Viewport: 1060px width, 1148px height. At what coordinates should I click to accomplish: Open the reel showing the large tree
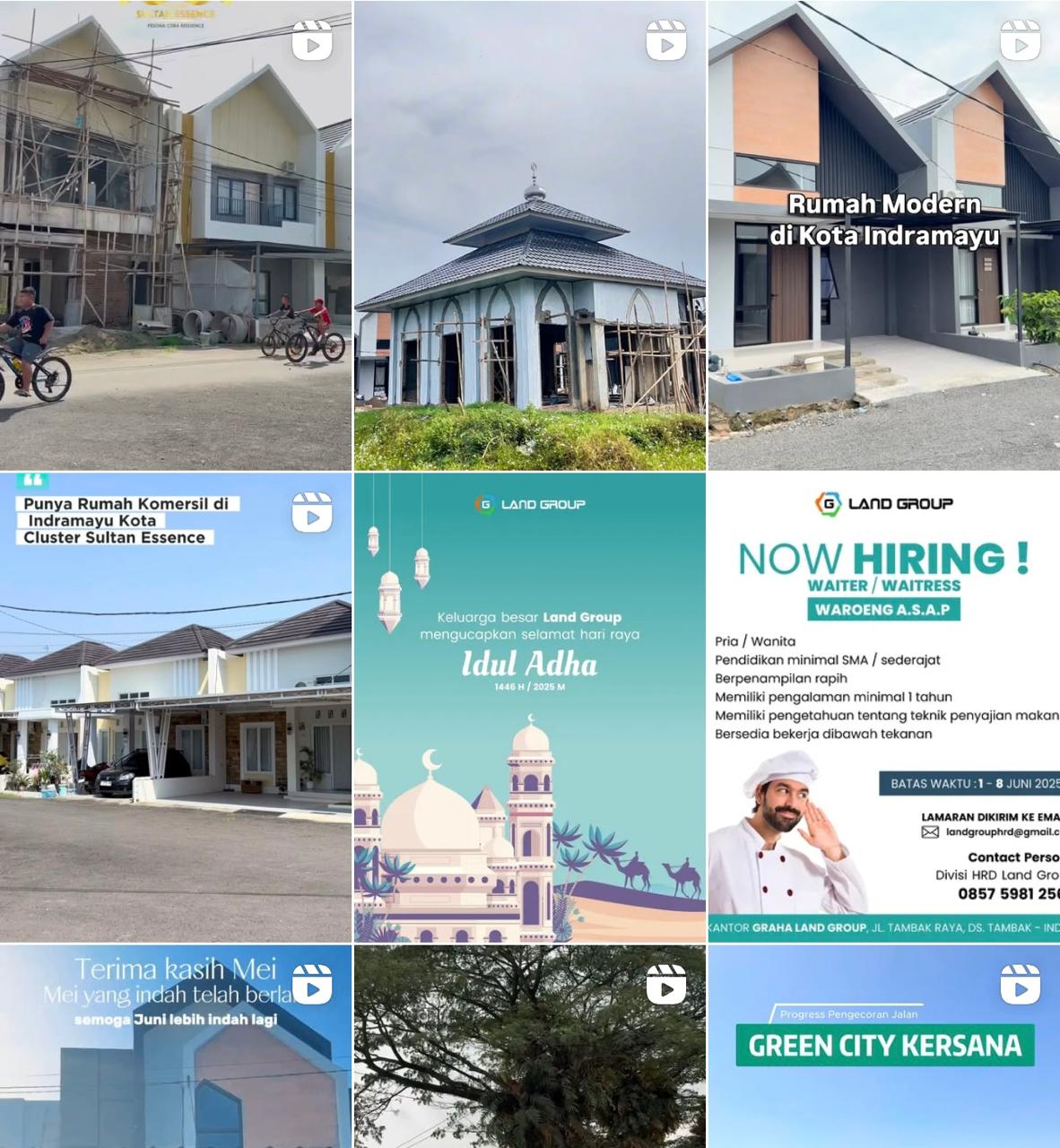click(529, 1046)
